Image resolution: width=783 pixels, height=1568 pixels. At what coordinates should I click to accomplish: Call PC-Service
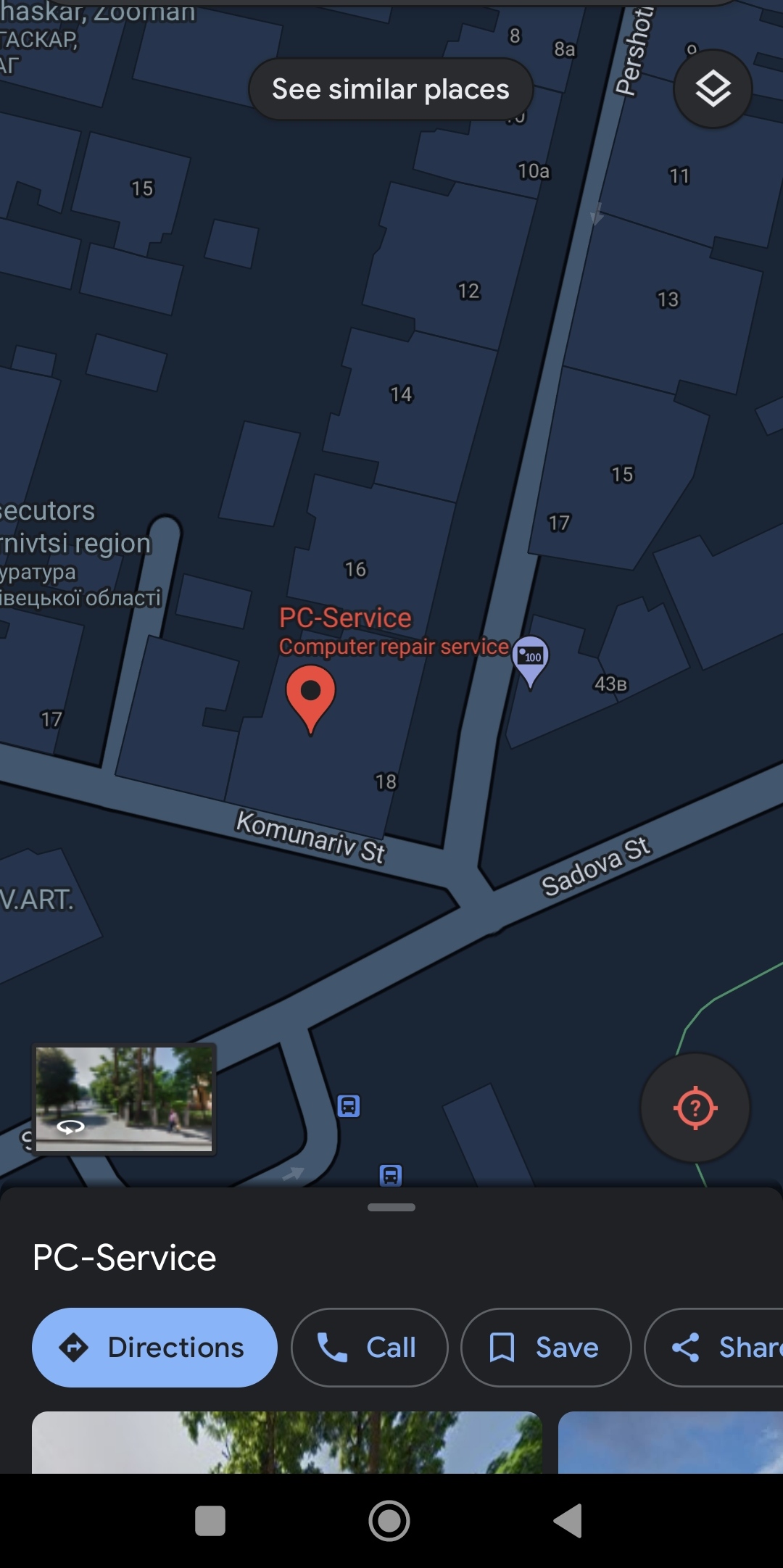[x=369, y=1348]
